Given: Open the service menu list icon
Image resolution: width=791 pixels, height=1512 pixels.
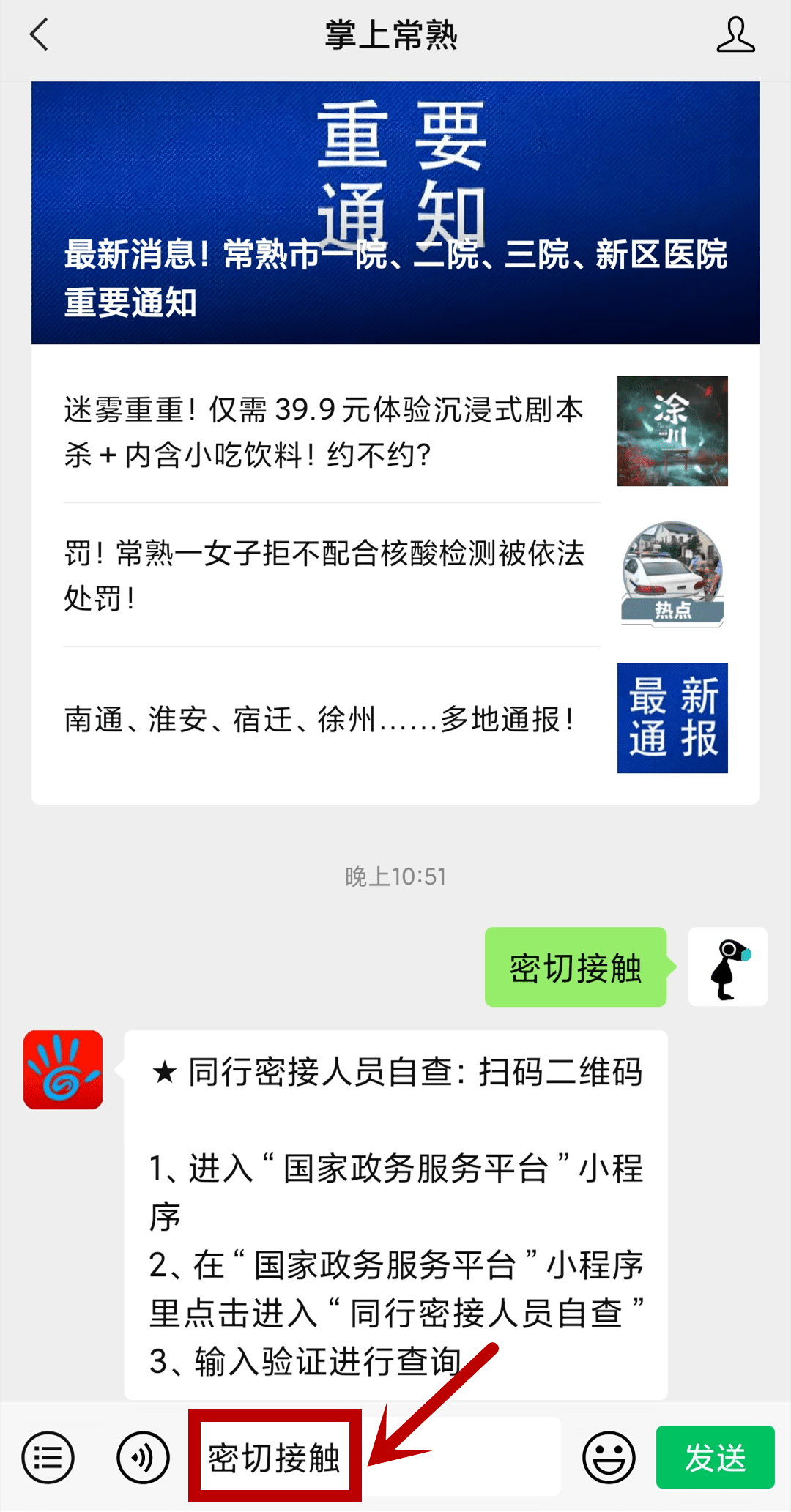Looking at the screenshot, I should coord(48,1457).
